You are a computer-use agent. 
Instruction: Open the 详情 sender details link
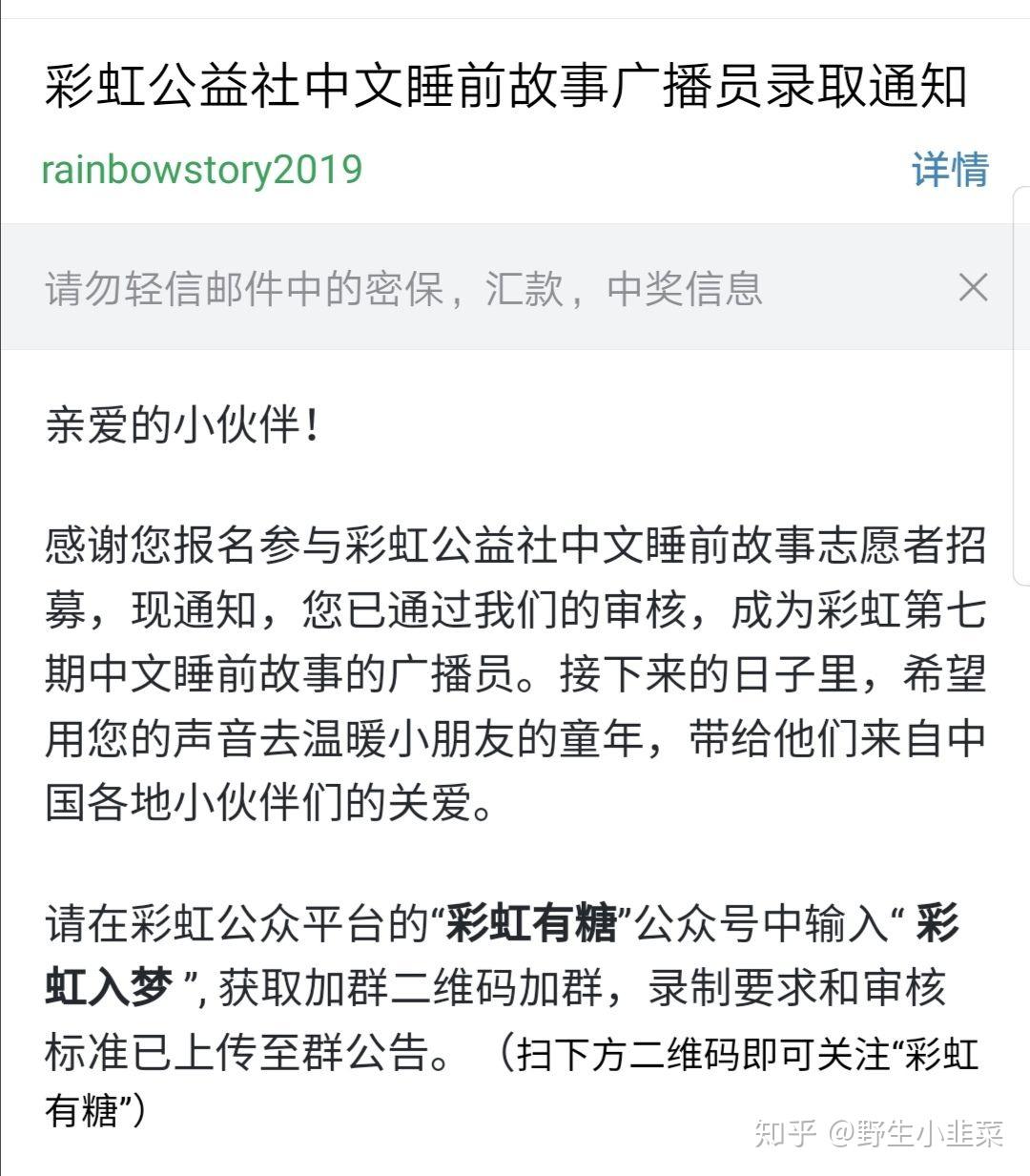tap(950, 170)
